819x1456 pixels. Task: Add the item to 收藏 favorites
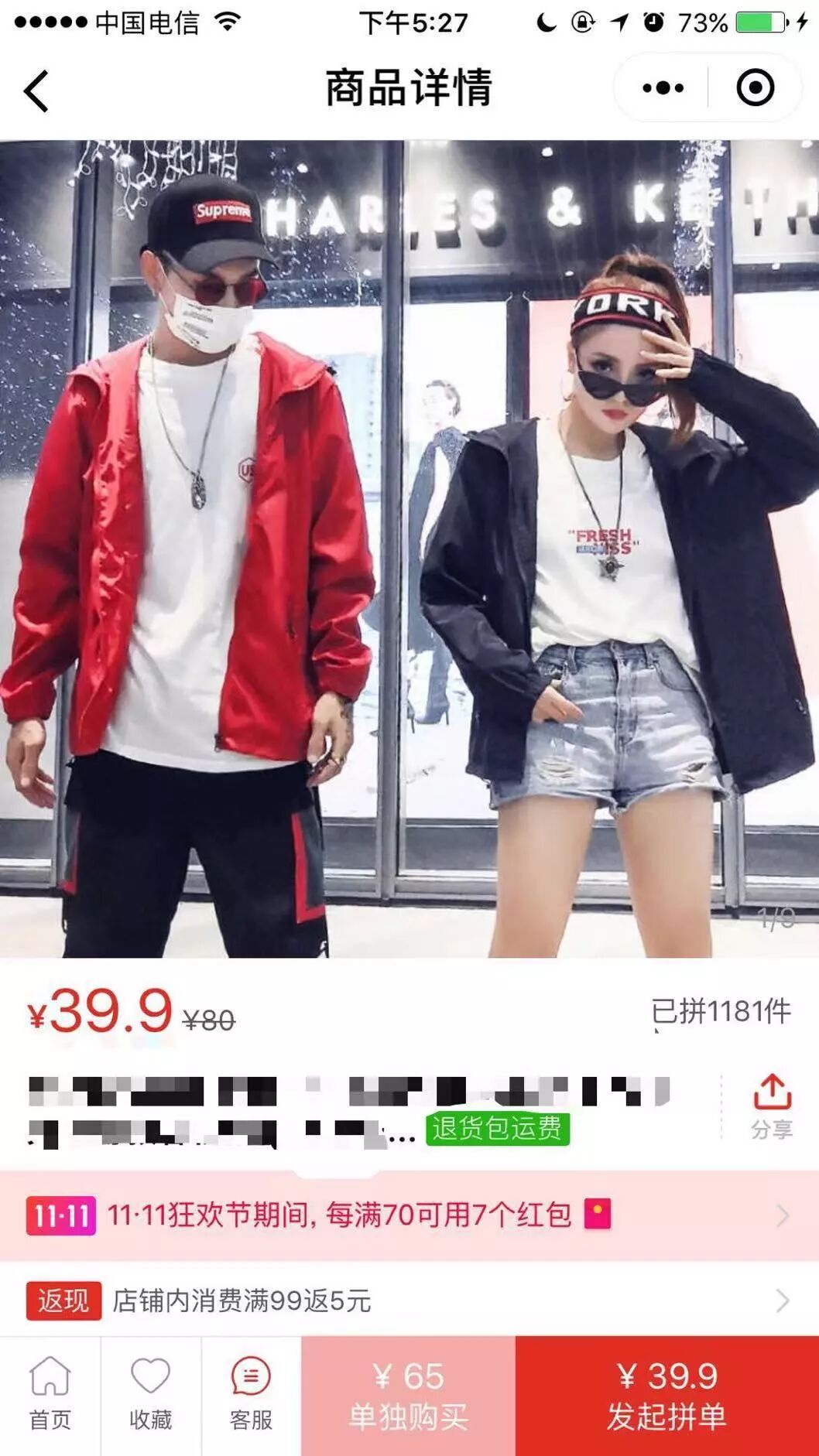tap(150, 1396)
